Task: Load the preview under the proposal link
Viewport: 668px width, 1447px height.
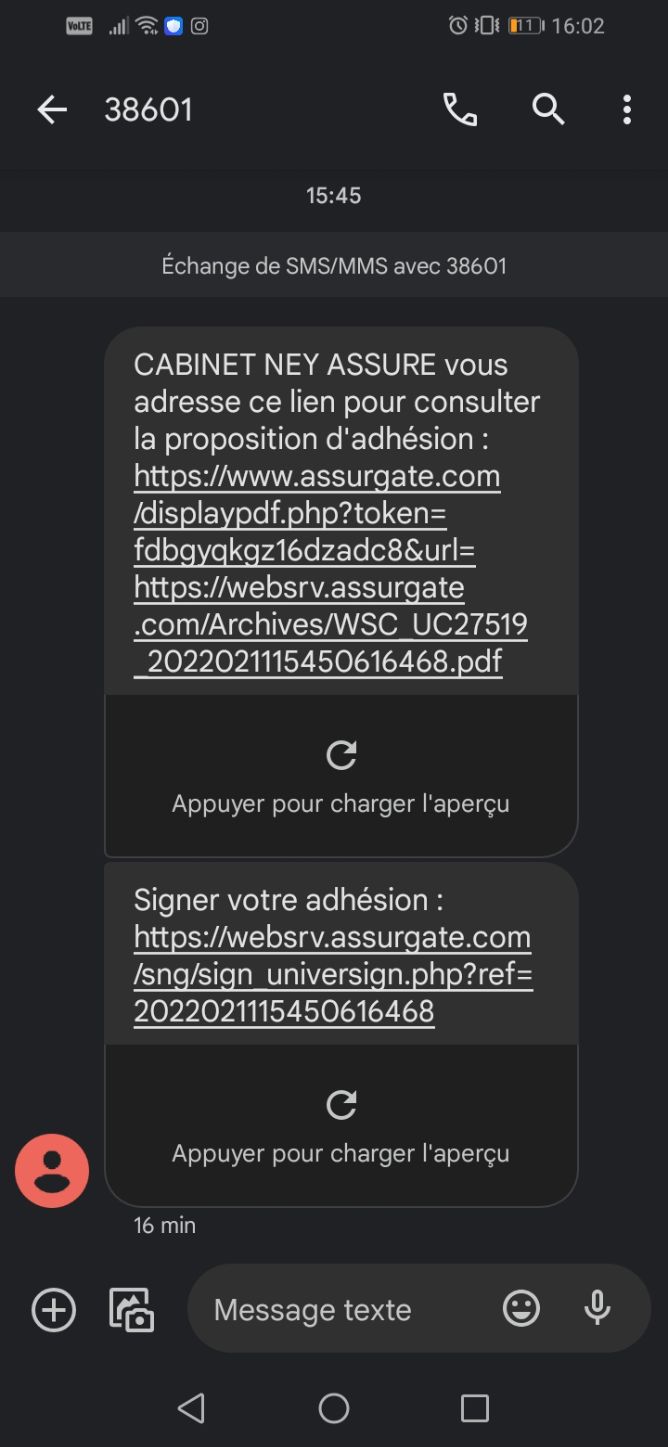Action: [x=341, y=776]
